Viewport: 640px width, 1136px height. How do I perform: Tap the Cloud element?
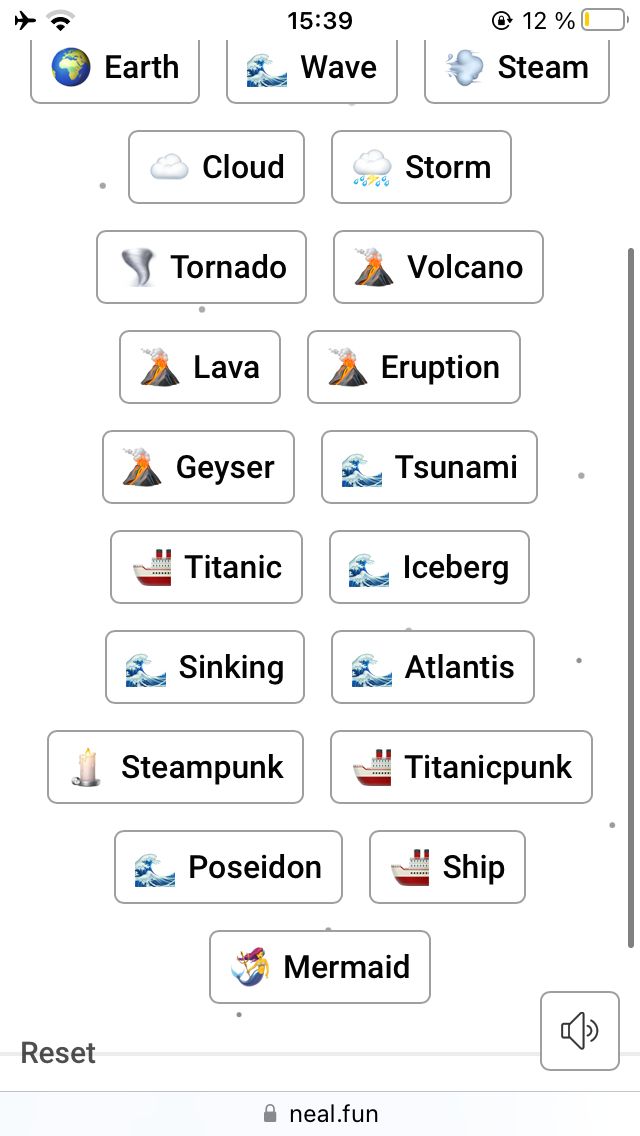(x=216, y=167)
